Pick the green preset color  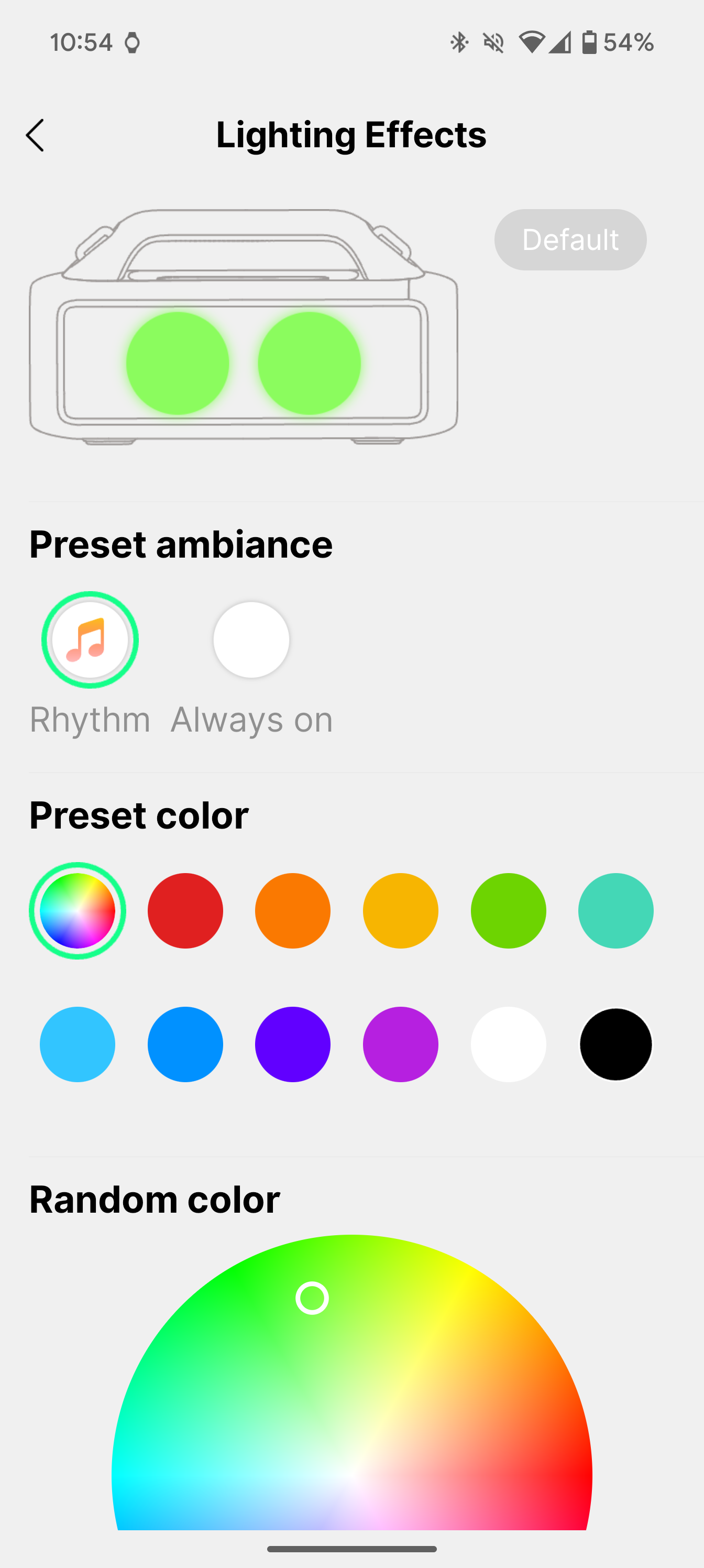click(509, 911)
